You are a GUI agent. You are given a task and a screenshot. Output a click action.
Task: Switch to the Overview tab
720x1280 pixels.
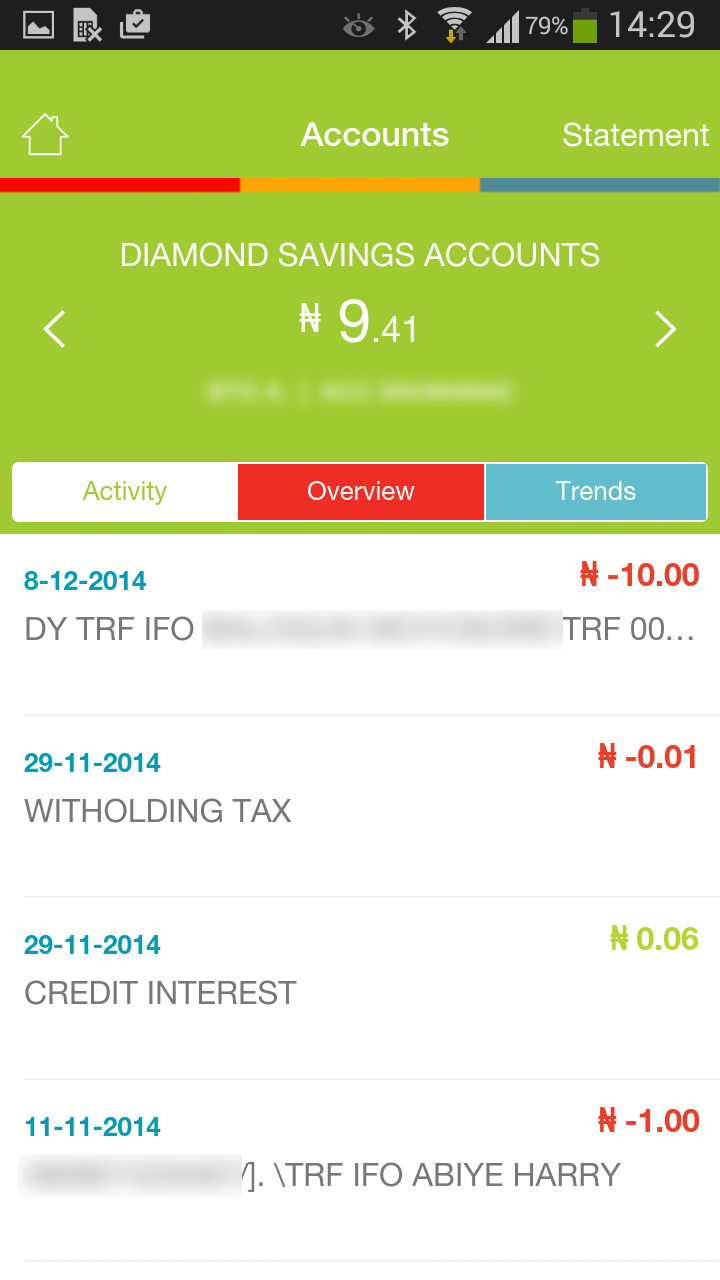[x=361, y=491]
